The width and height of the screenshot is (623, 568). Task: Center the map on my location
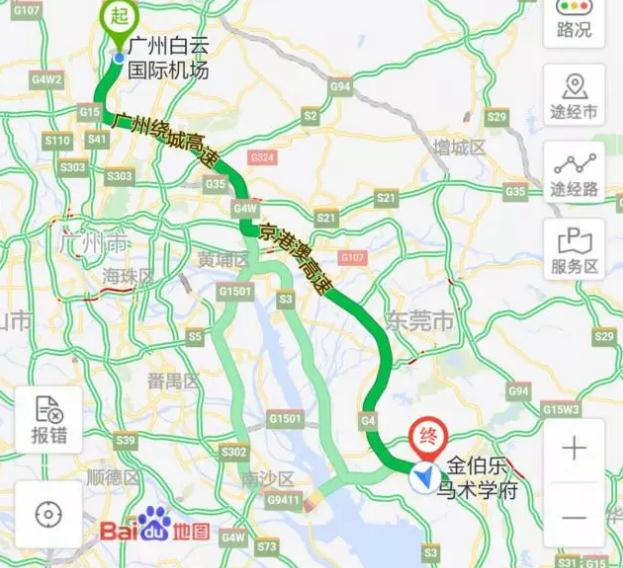pyautogui.click(x=48, y=514)
